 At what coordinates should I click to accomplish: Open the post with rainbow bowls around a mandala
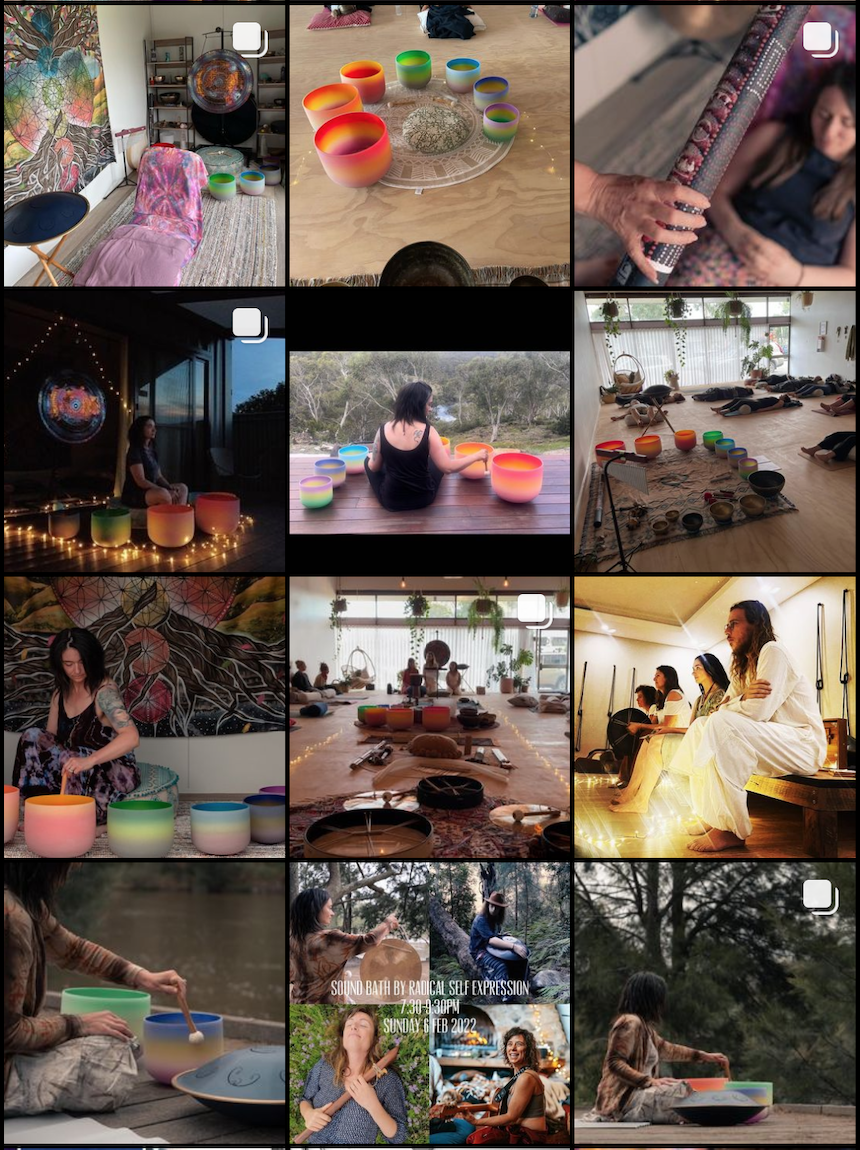tap(430, 145)
